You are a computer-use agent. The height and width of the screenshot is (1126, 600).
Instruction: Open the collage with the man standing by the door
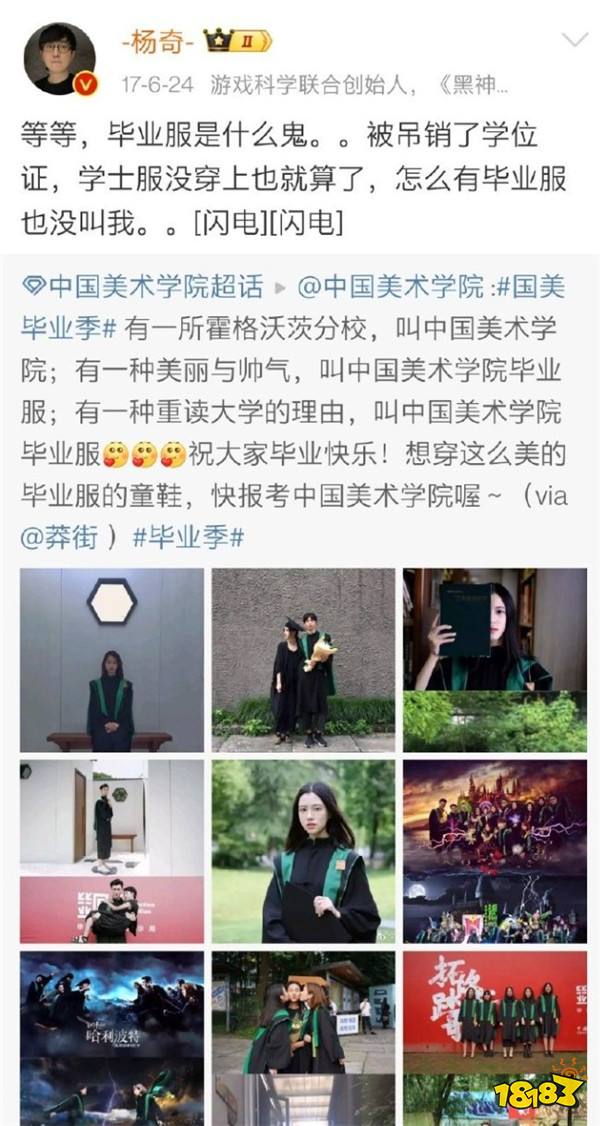112,851
